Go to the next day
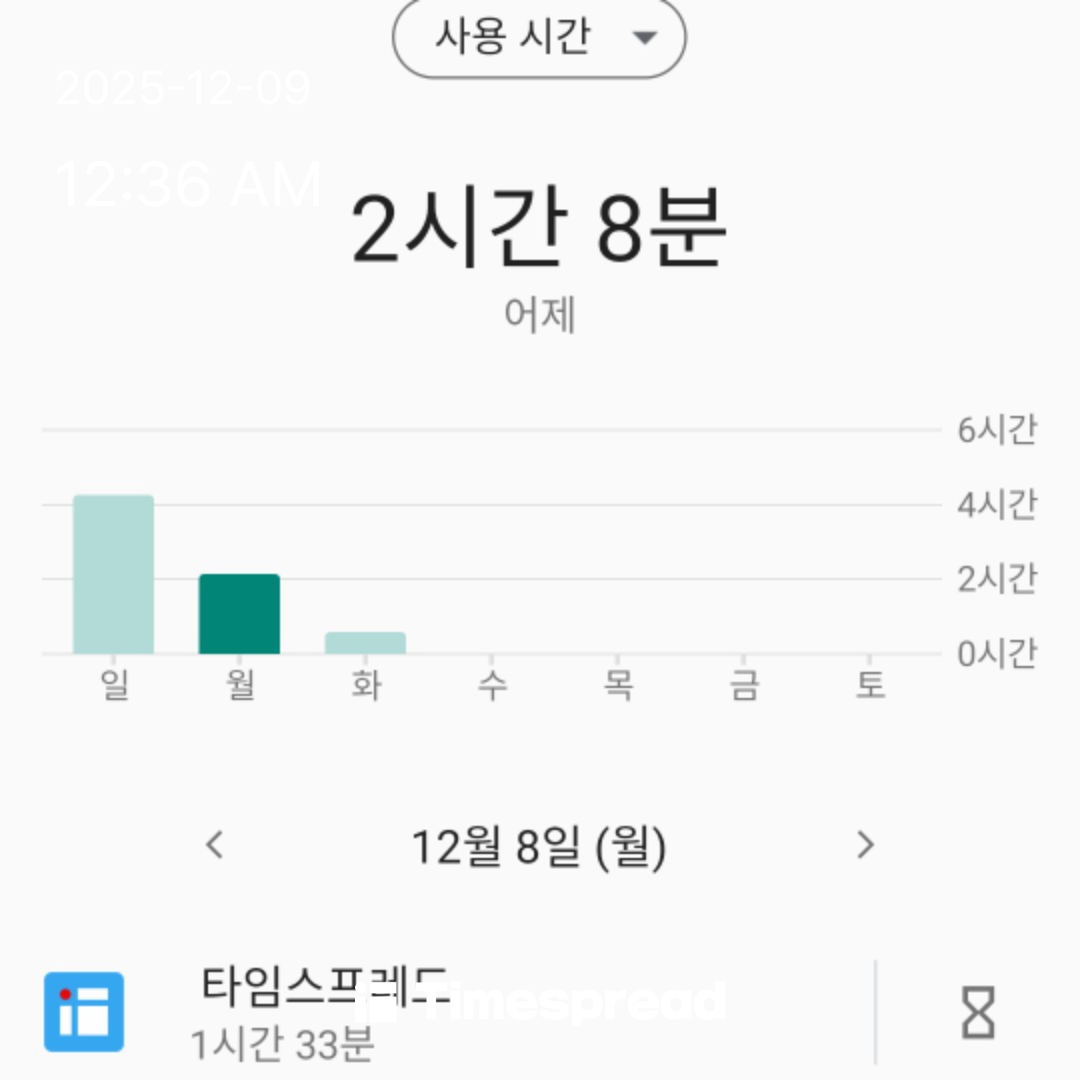The image size is (1080, 1080). (x=866, y=846)
